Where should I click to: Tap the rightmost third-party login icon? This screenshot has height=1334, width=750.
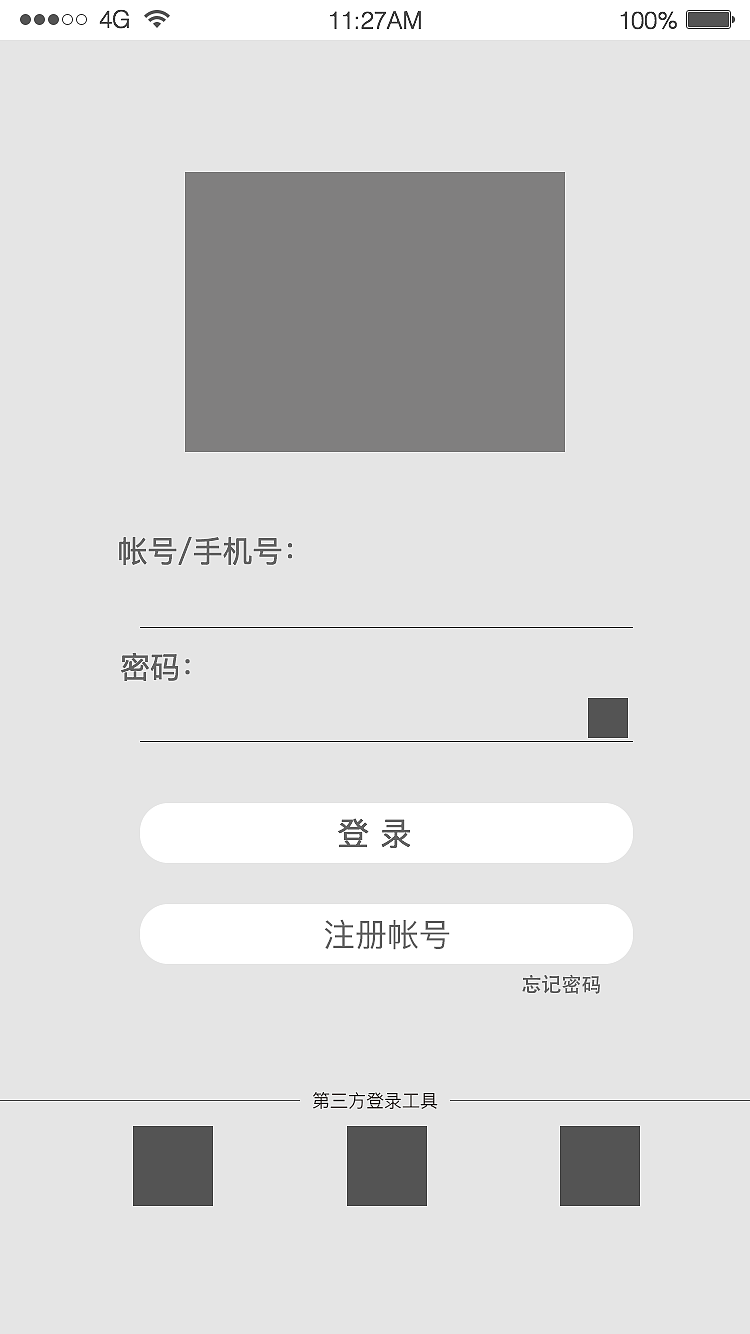[x=599, y=1165]
